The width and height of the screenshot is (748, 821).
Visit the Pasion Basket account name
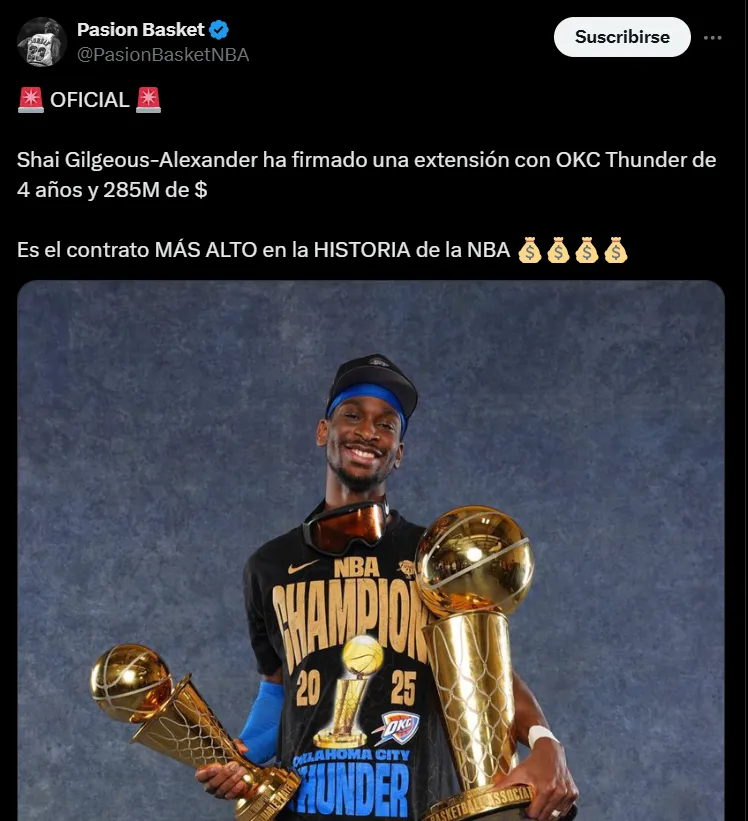click(140, 30)
